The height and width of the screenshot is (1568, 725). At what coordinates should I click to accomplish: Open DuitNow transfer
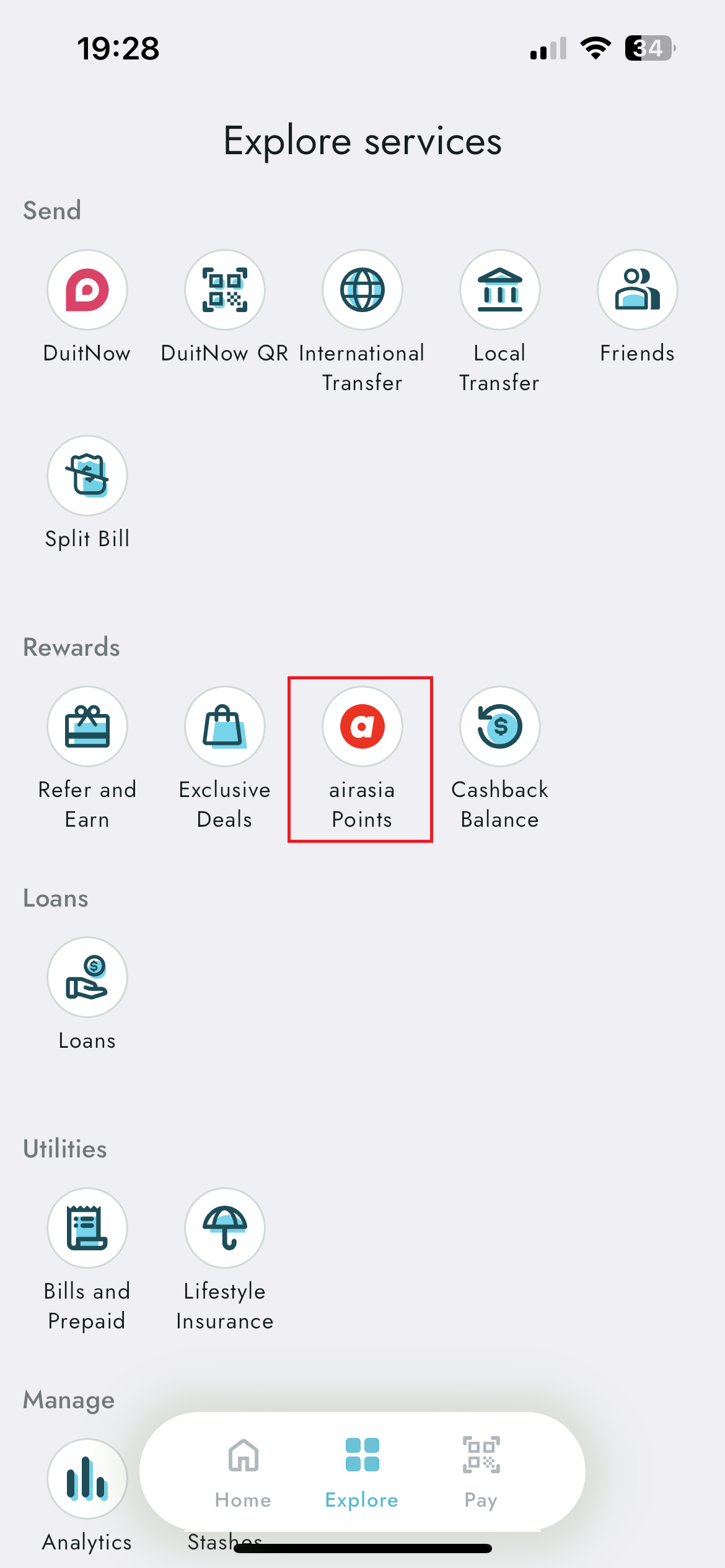pyautogui.click(x=87, y=290)
